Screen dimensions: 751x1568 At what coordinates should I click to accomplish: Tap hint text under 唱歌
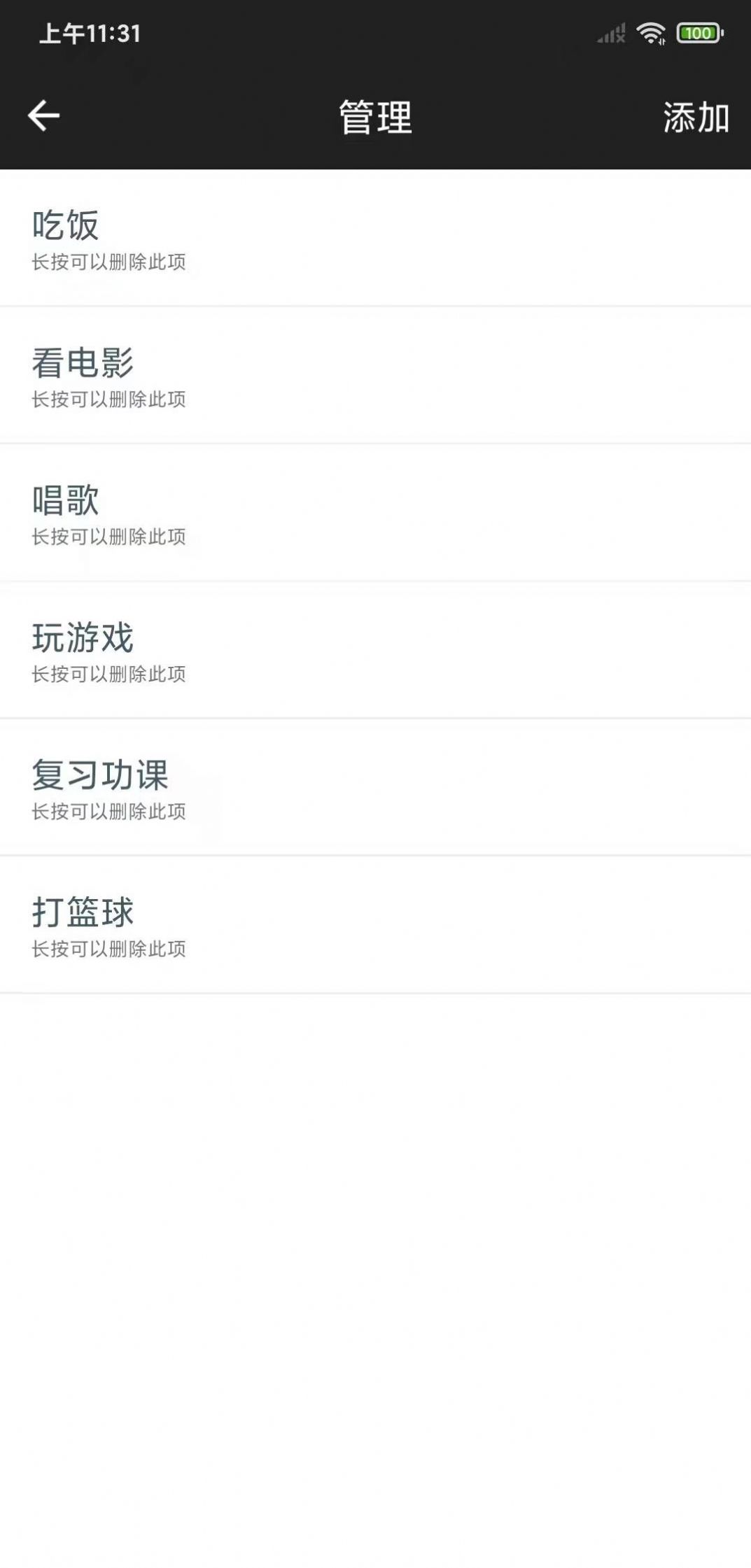pyautogui.click(x=109, y=536)
